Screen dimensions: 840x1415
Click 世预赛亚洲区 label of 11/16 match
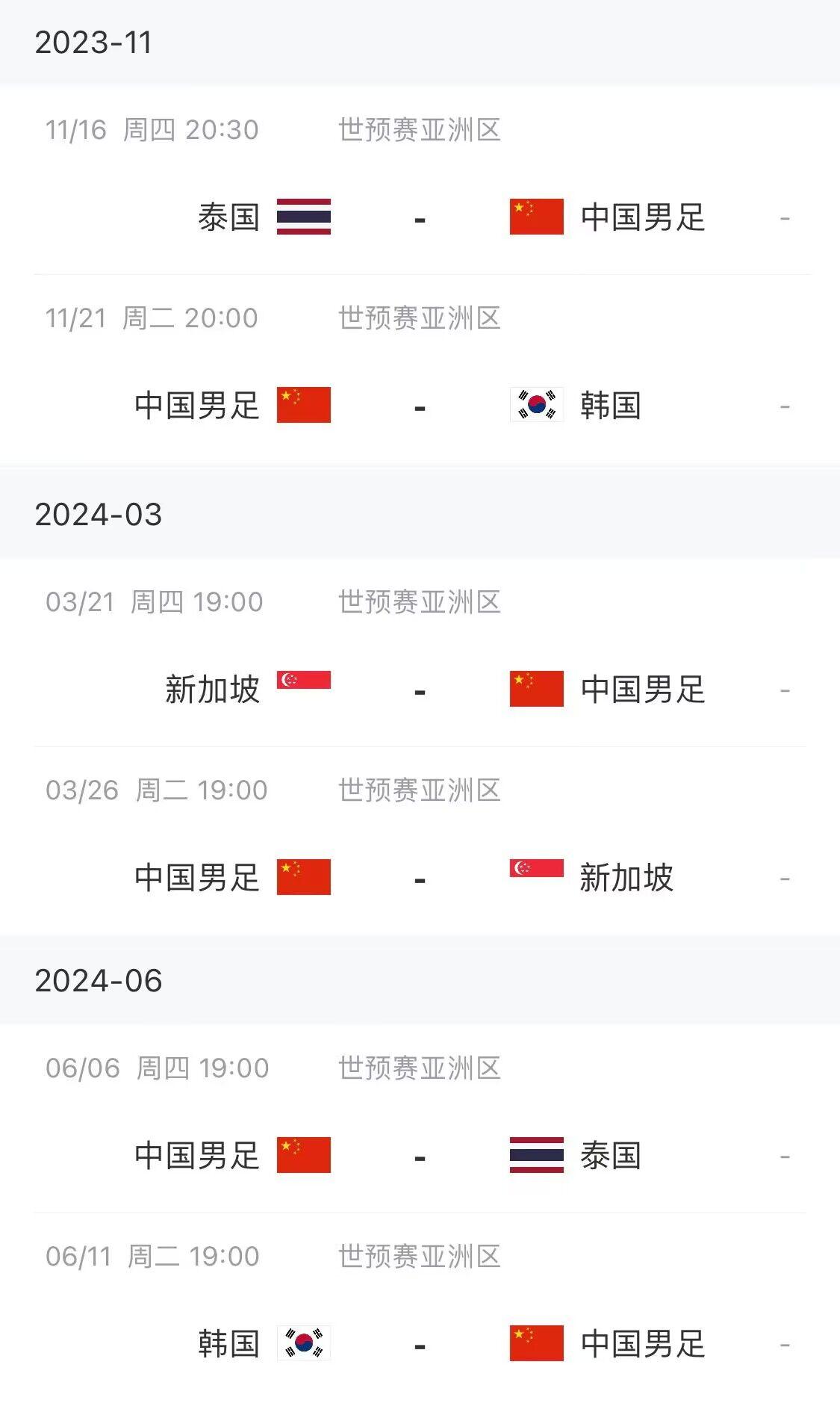pyautogui.click(x=418, y=129)
